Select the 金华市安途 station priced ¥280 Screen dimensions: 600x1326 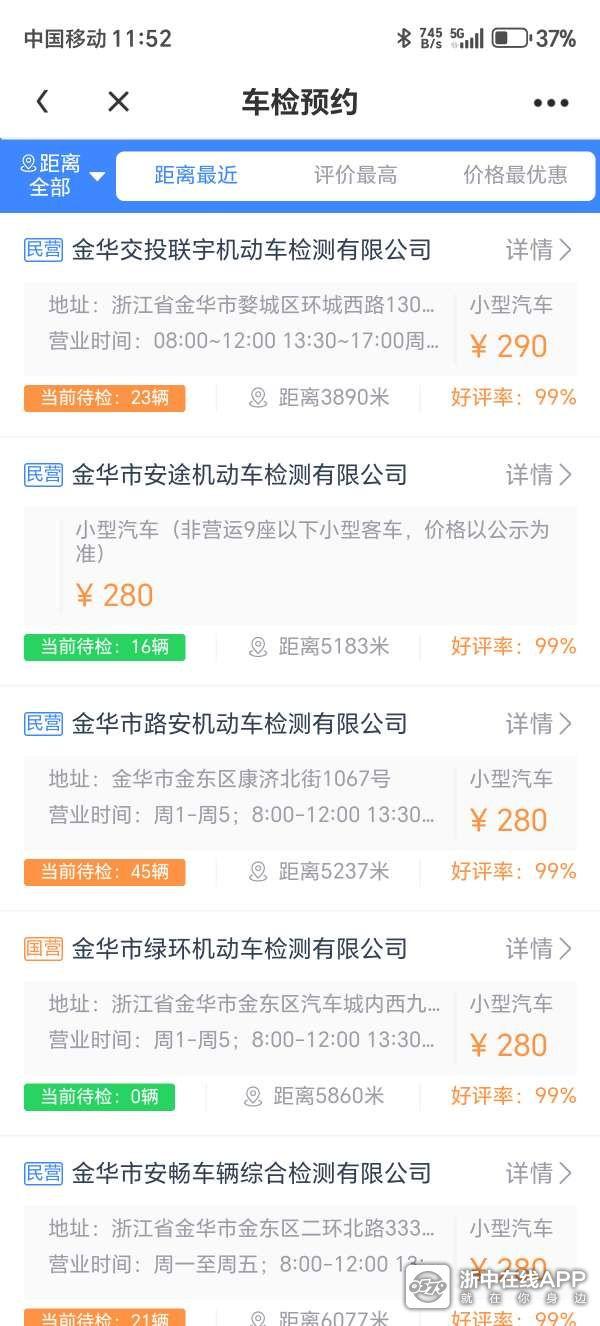tap(240, 474)
